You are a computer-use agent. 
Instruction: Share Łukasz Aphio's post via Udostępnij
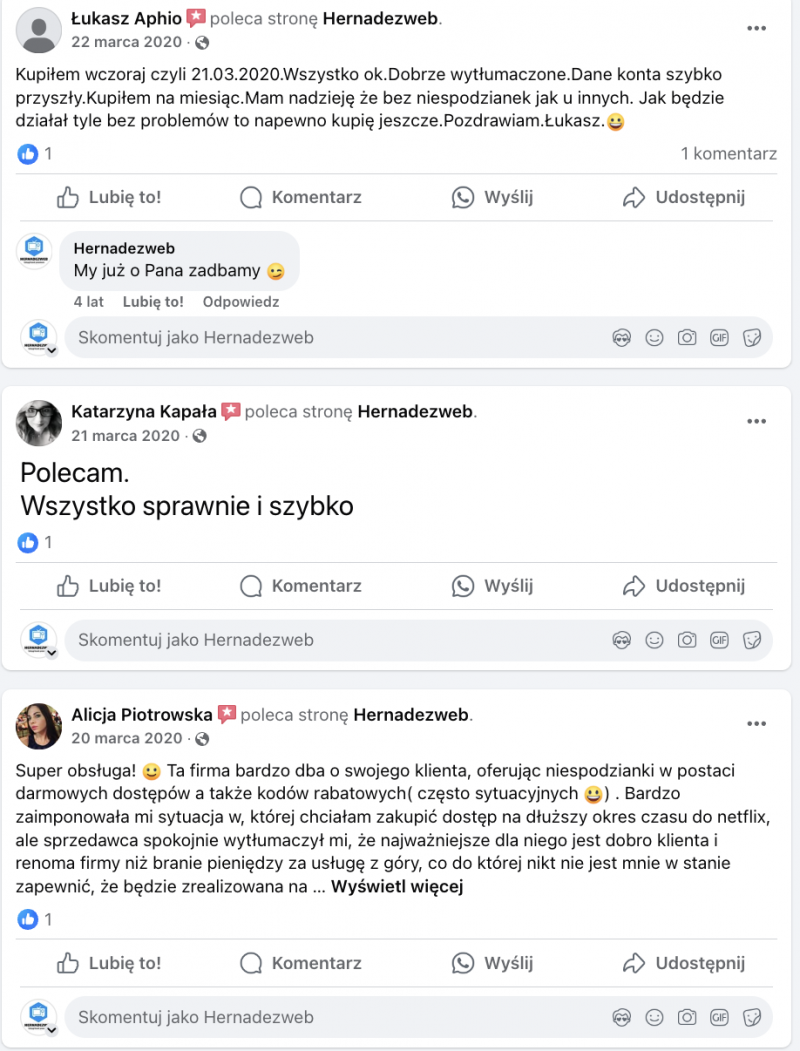(x=684, y=197)
